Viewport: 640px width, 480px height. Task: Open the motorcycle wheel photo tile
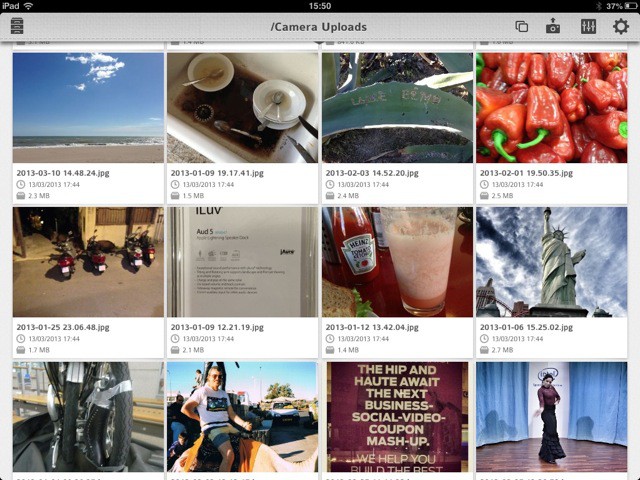(88, 417)
